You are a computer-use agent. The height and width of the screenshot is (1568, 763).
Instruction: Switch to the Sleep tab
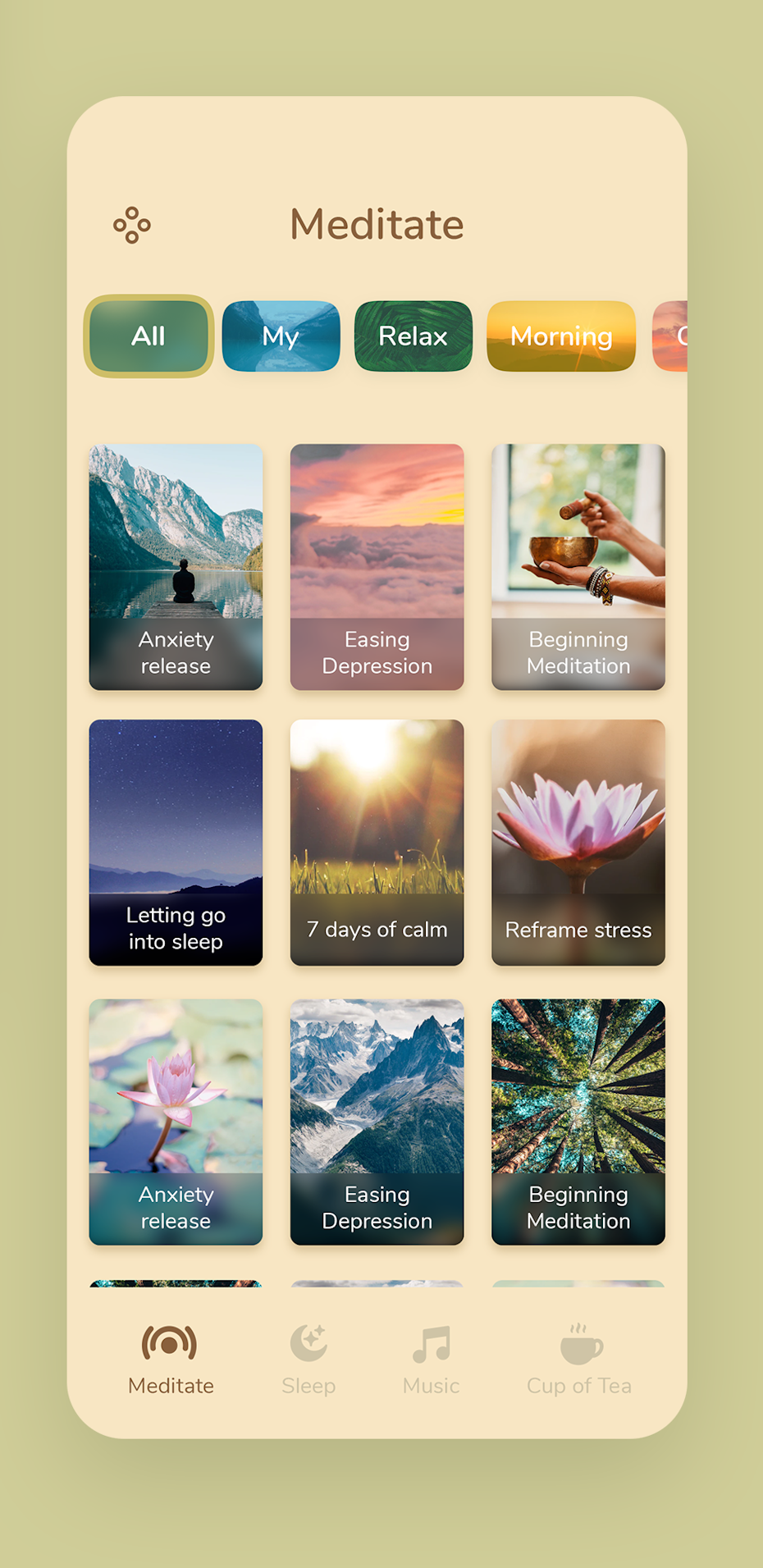pos(308,1360)
